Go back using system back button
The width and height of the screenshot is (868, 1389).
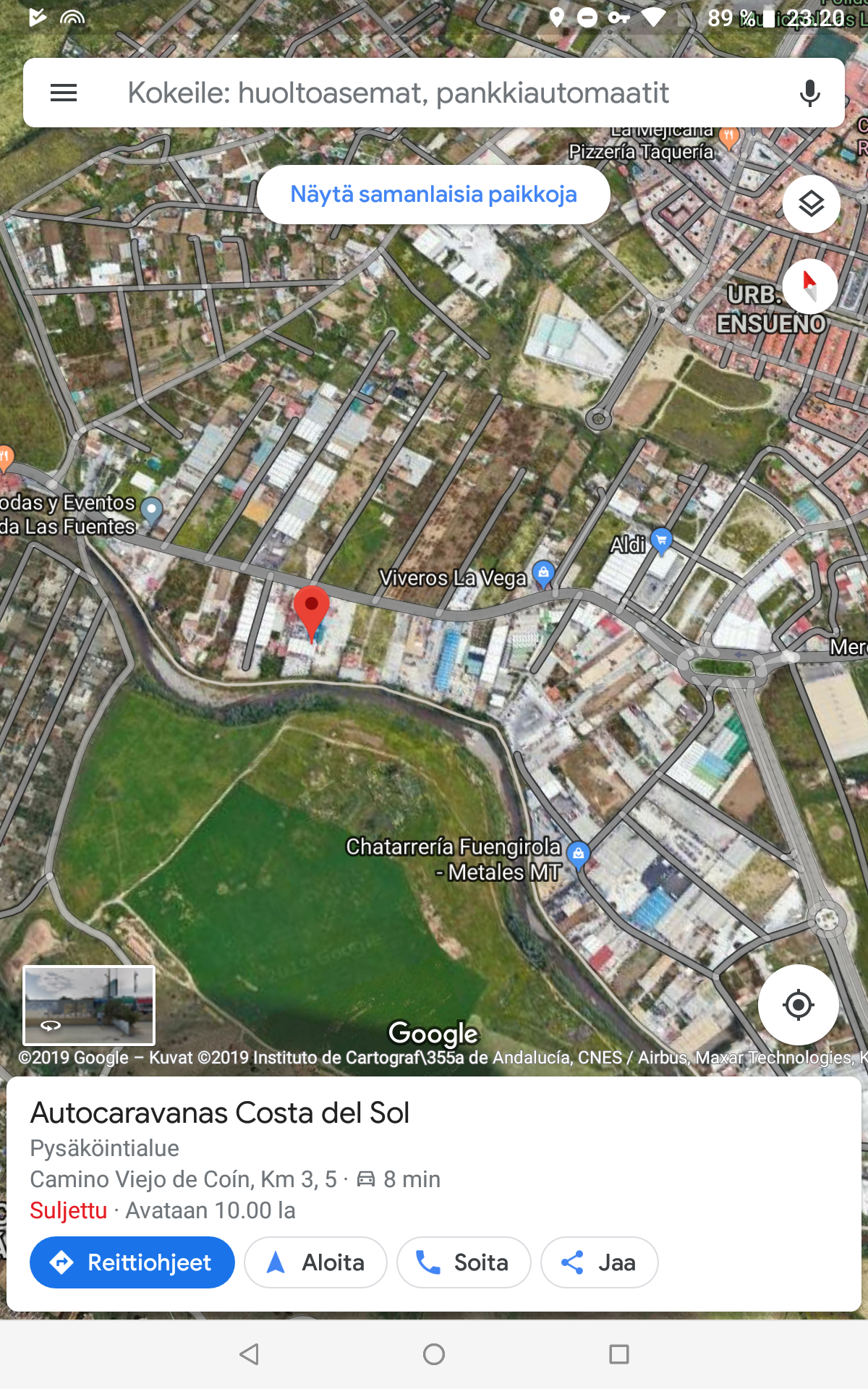click(250, 1354)
